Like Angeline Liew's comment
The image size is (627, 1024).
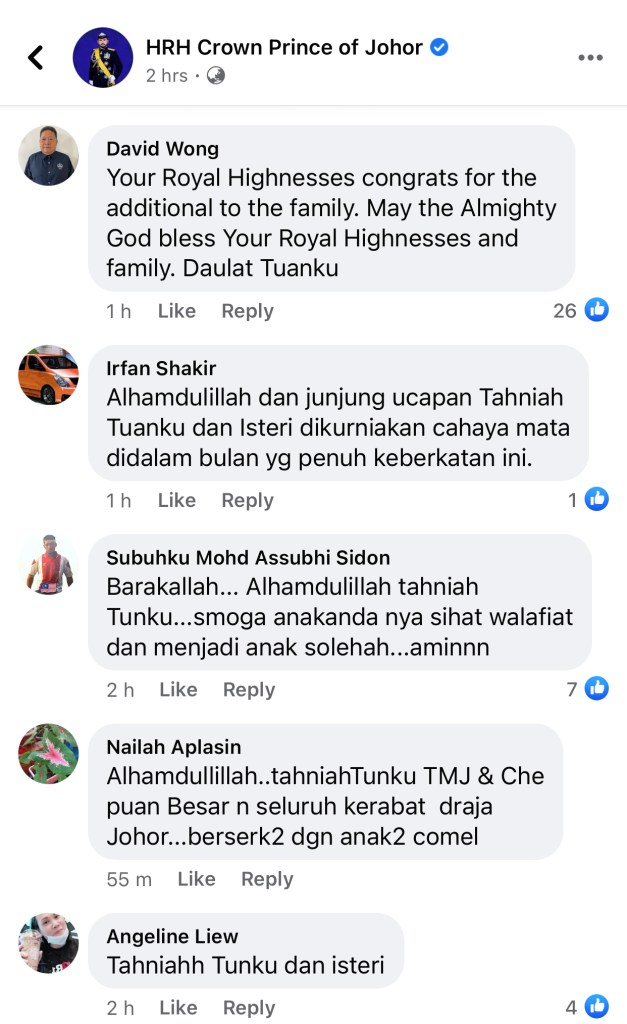[177, 1007]
